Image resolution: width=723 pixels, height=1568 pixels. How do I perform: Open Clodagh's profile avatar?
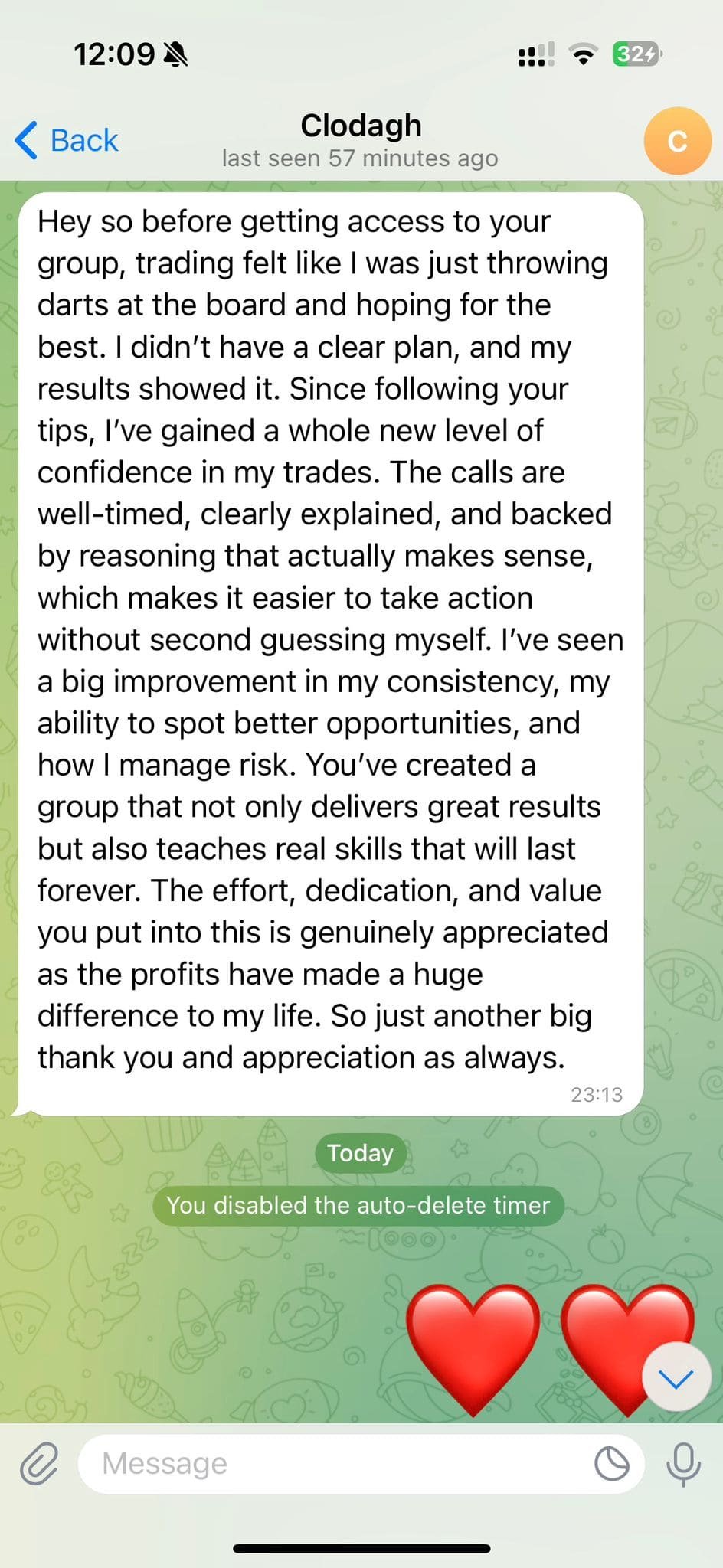coord(677,141)
